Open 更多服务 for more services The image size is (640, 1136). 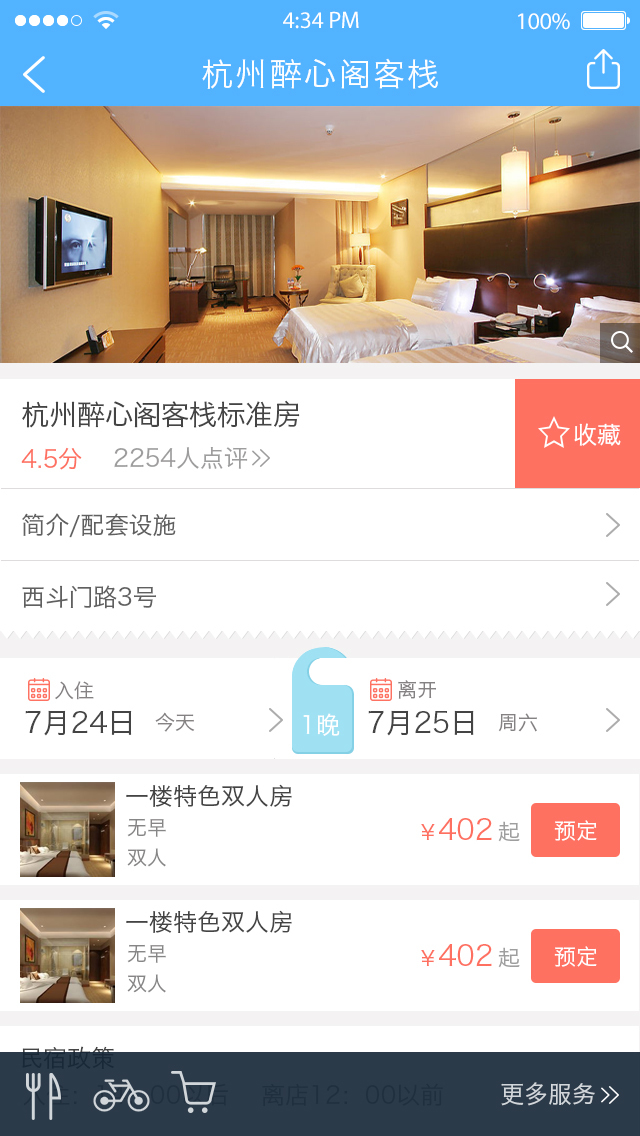(560, 1094)
